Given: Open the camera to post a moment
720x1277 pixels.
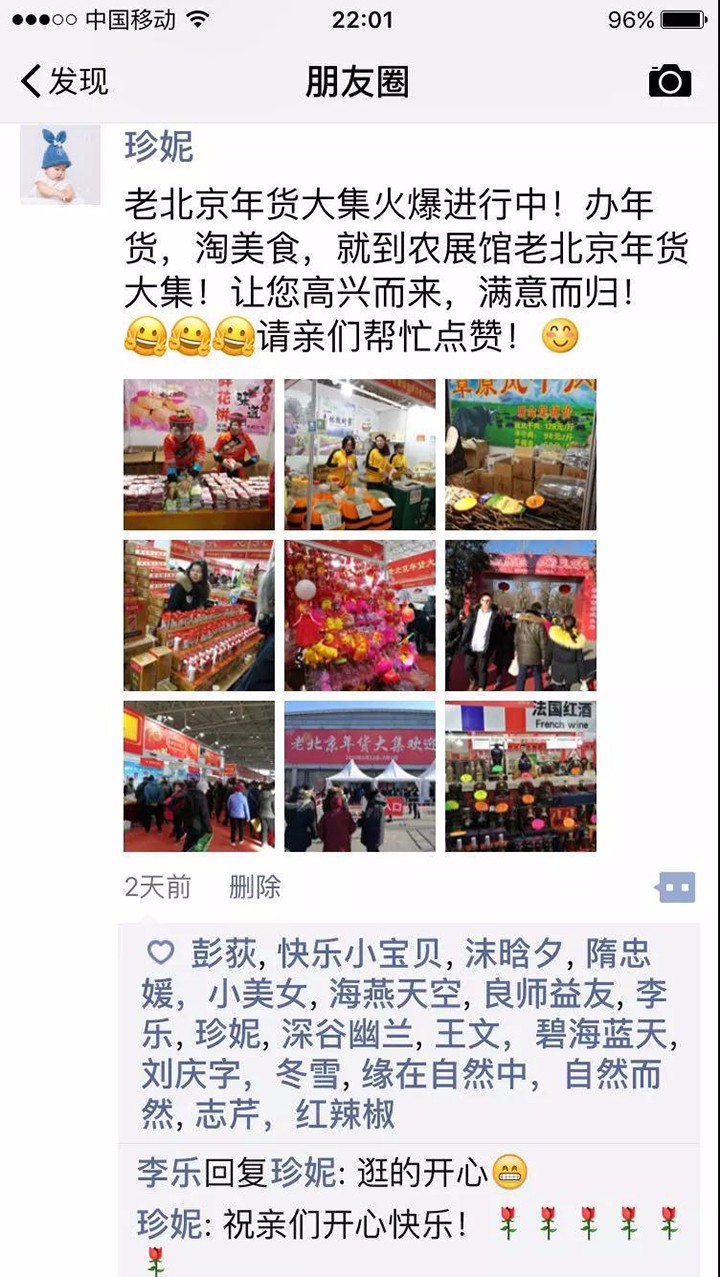Looking at the screenshot, I should pyautogui.click(x=669, y=81).
